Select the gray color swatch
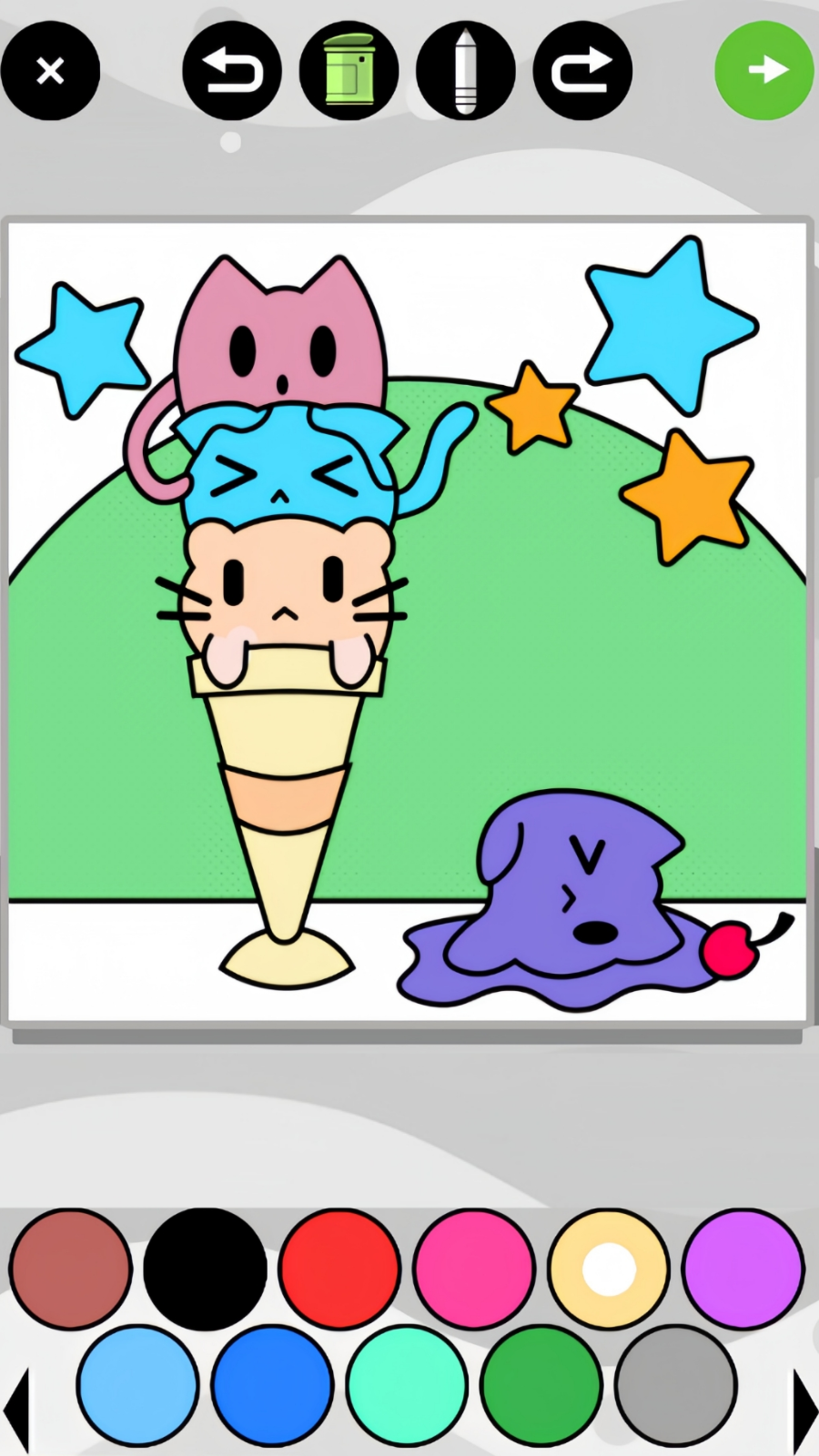Screen dimensions: 819x1456 coord(676,1386)
